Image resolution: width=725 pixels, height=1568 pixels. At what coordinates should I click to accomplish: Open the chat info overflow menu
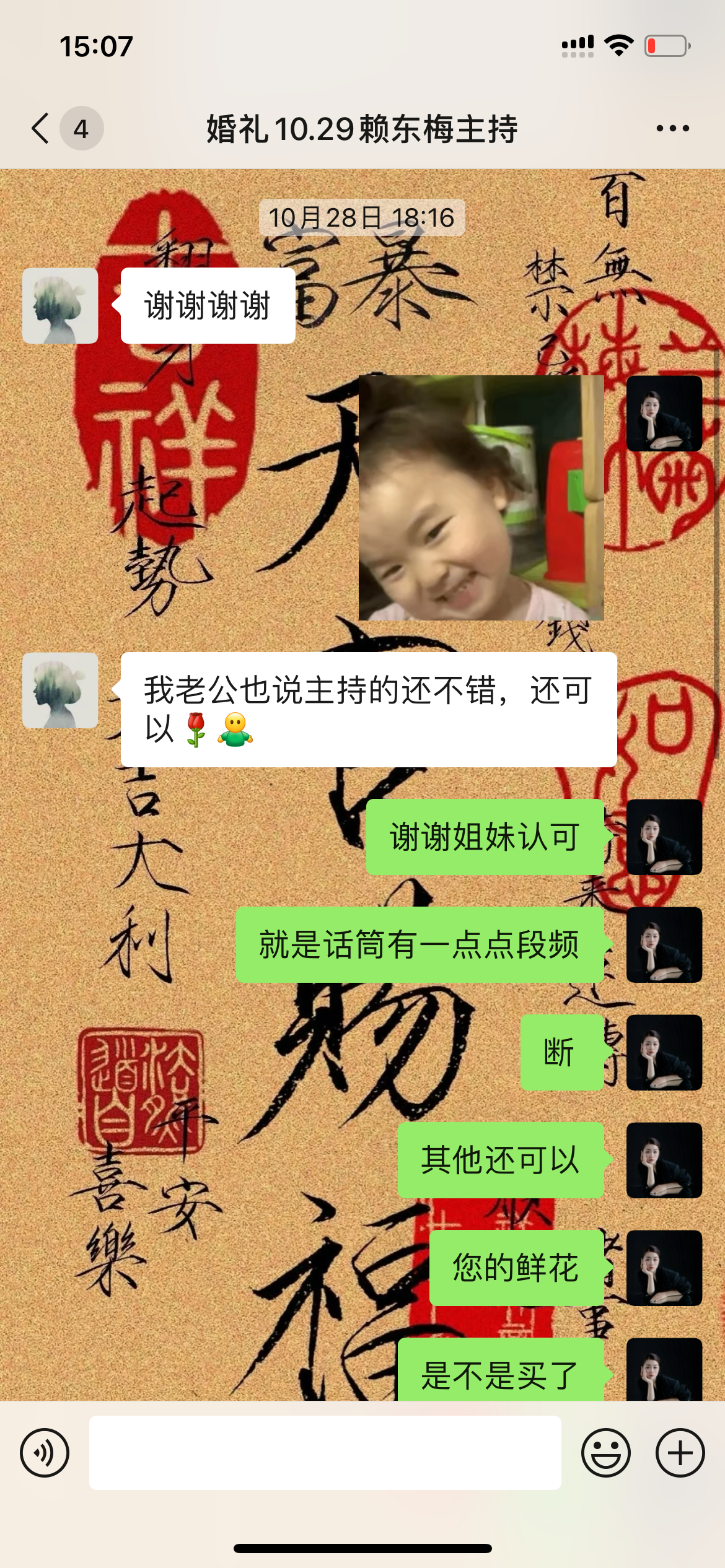[x=672, y=128]
